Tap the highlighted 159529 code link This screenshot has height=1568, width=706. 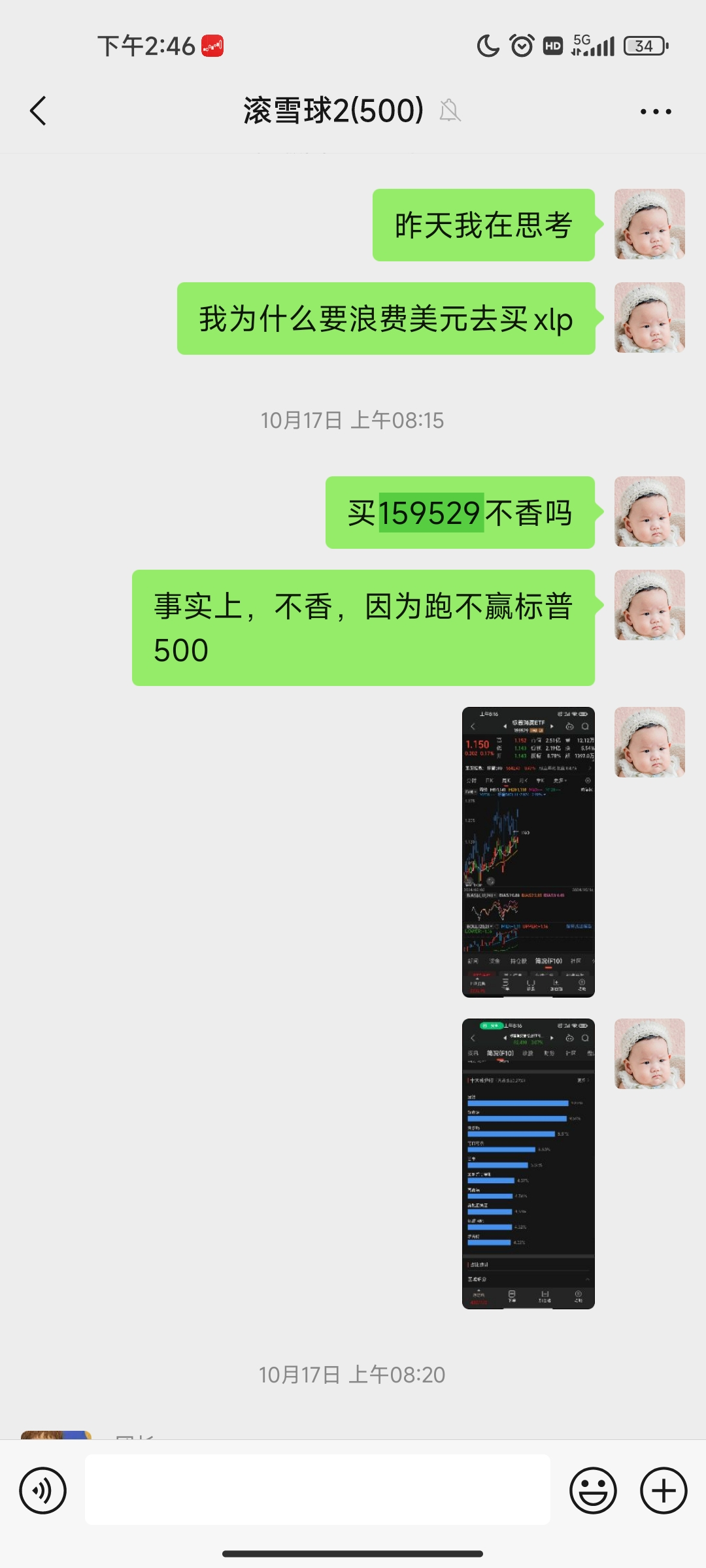(x=431, y=513)
